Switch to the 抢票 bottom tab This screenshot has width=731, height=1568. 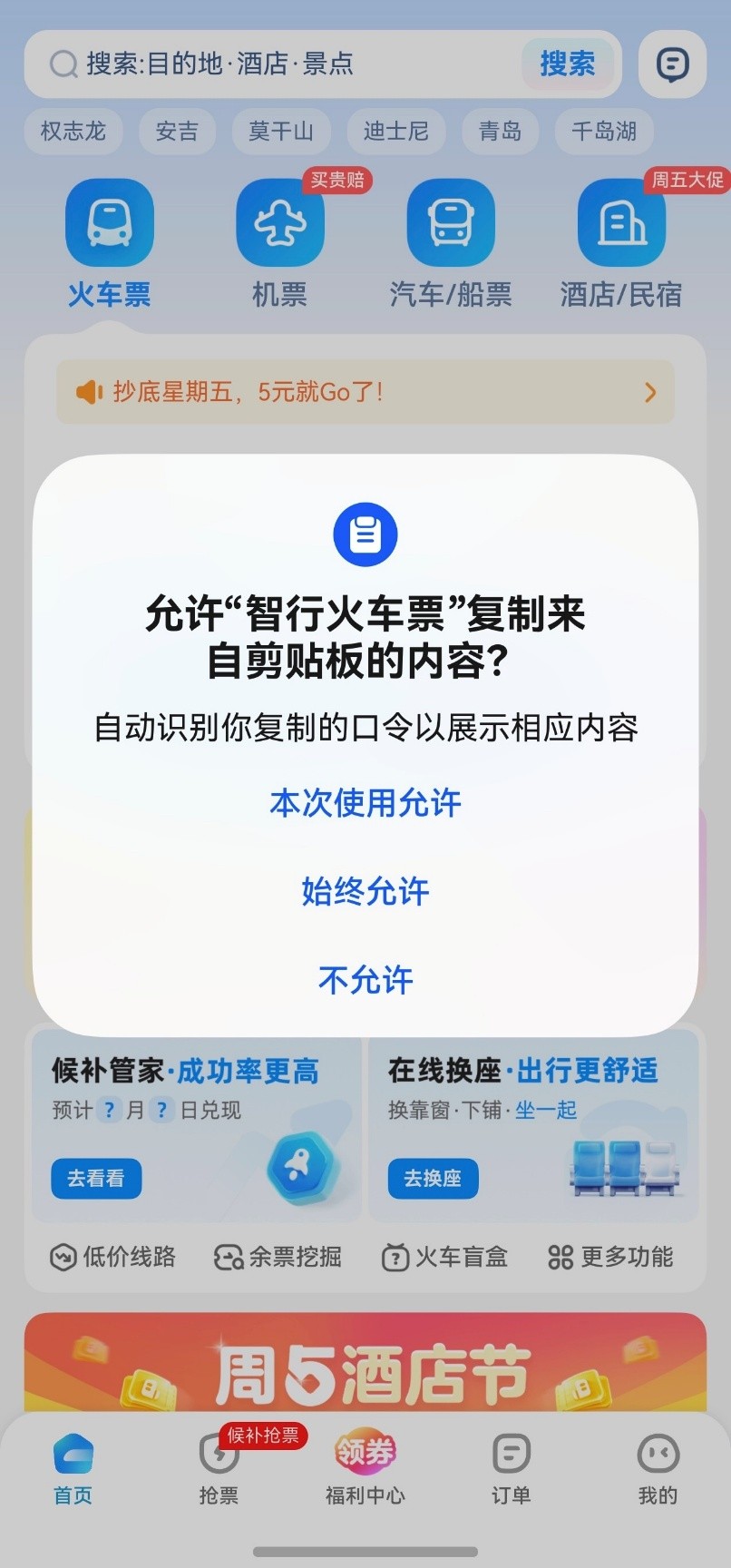219,1469
